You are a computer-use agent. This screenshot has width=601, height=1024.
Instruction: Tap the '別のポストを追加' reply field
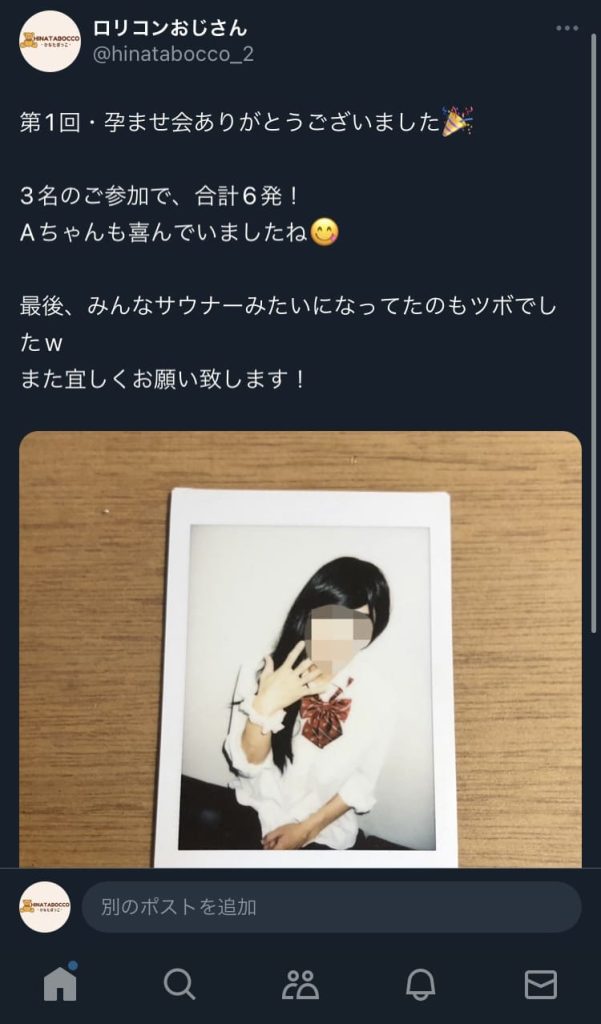tap(330, 907)
